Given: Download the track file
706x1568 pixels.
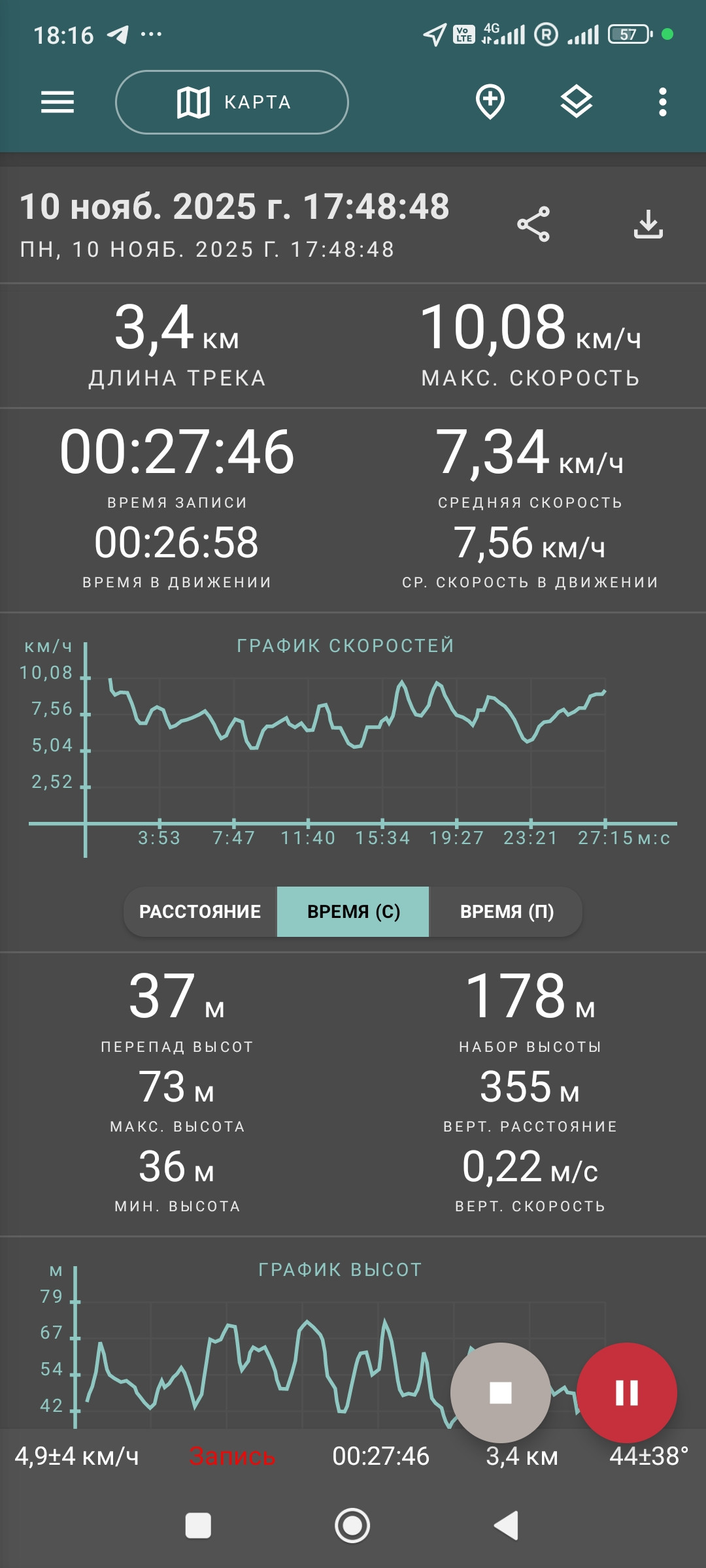Looking at the screenshot, I should click(648, 224).
